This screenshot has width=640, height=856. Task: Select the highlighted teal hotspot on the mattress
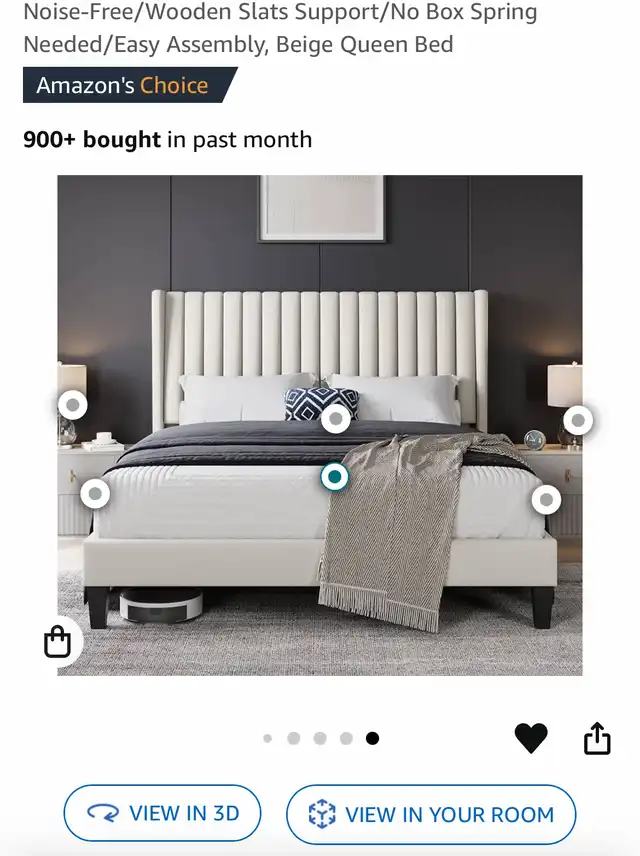(334, 477)
